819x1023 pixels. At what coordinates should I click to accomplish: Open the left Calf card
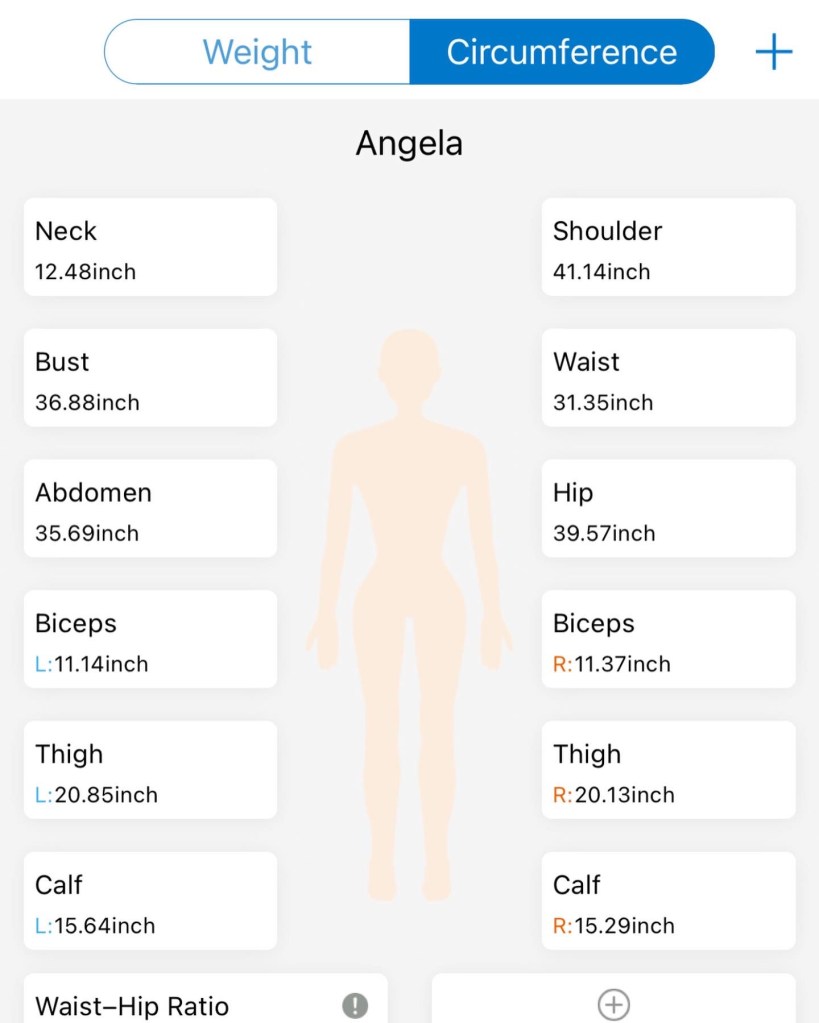150,900
